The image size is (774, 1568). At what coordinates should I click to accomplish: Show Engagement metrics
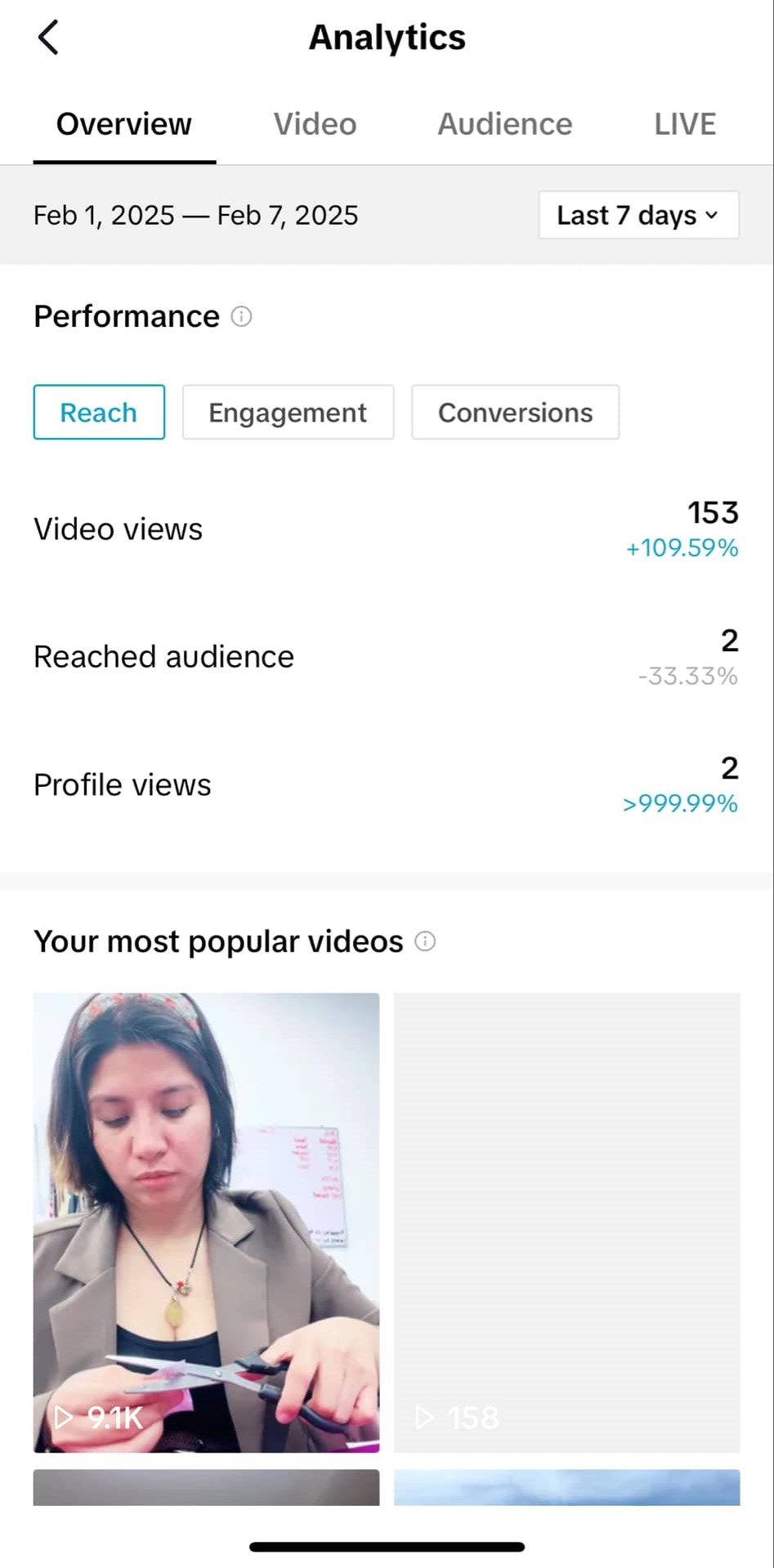point(288,413)
